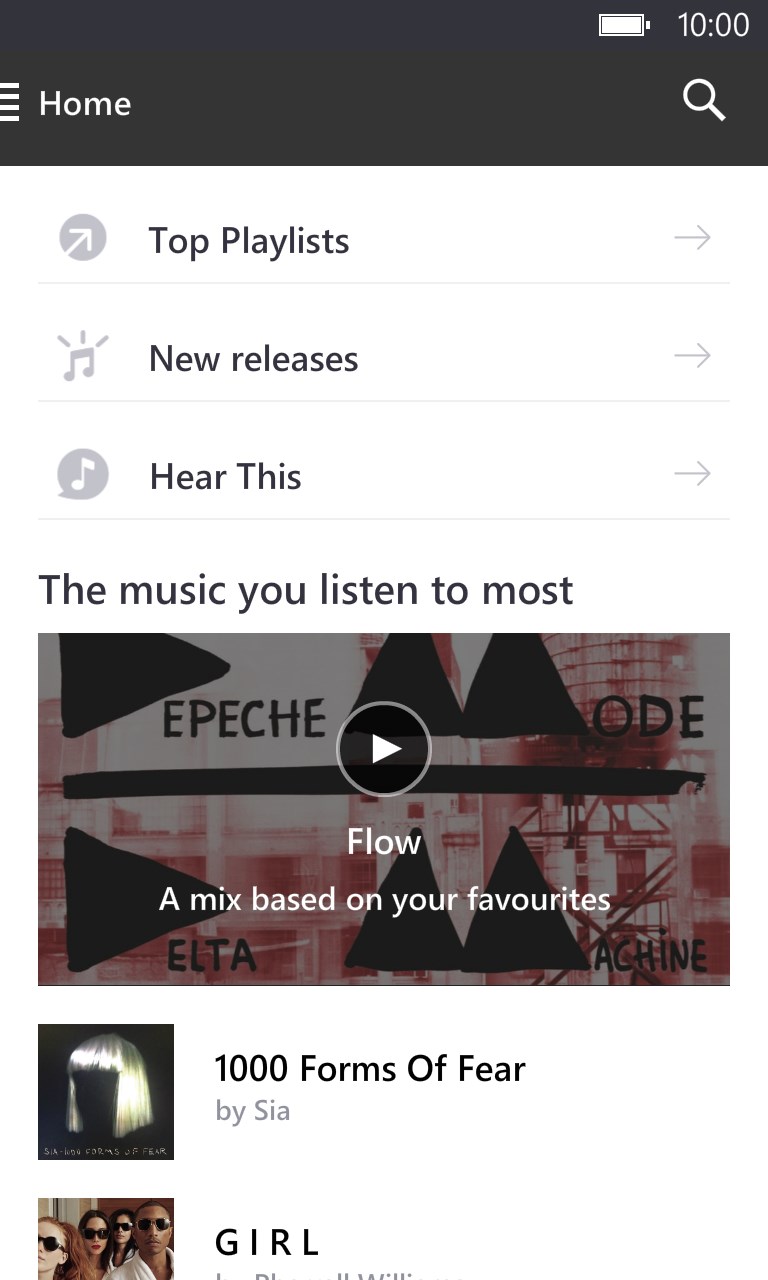
Task: Open the search magnifier icon
Action: (x=703, y=100)
